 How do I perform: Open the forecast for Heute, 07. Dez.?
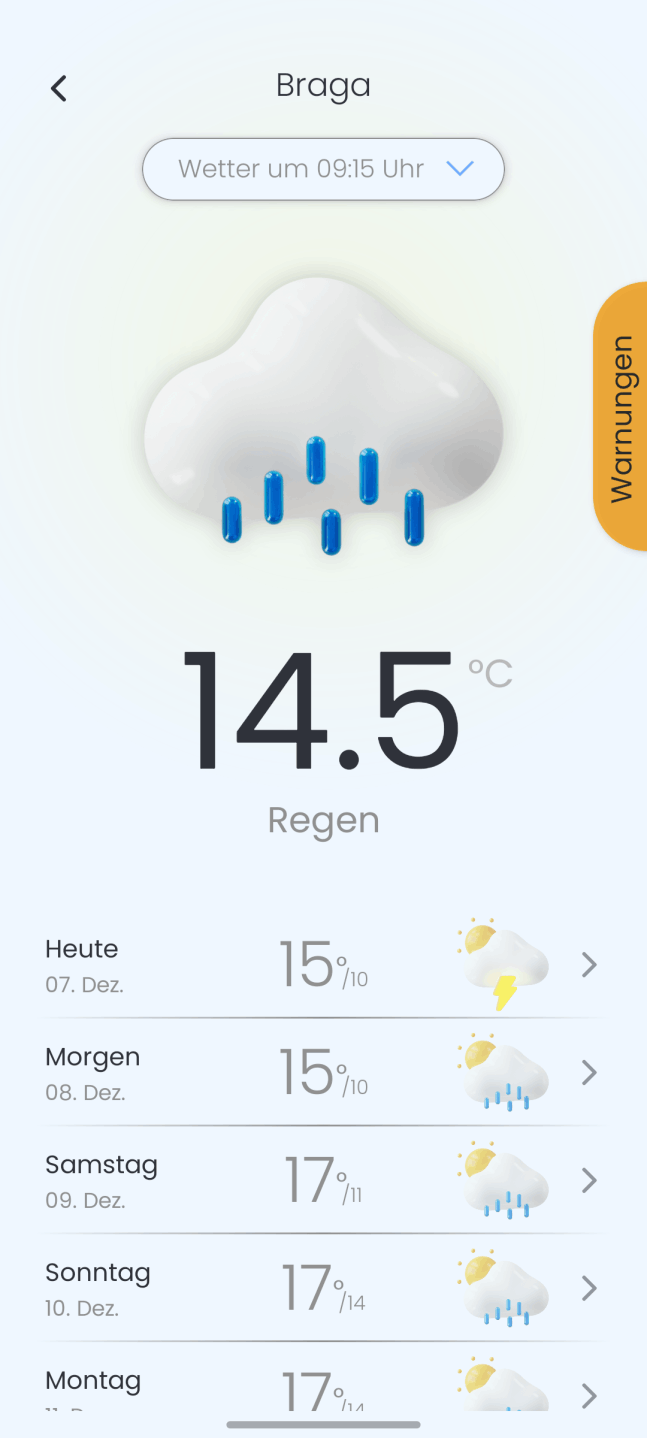[x=323, y=965]
